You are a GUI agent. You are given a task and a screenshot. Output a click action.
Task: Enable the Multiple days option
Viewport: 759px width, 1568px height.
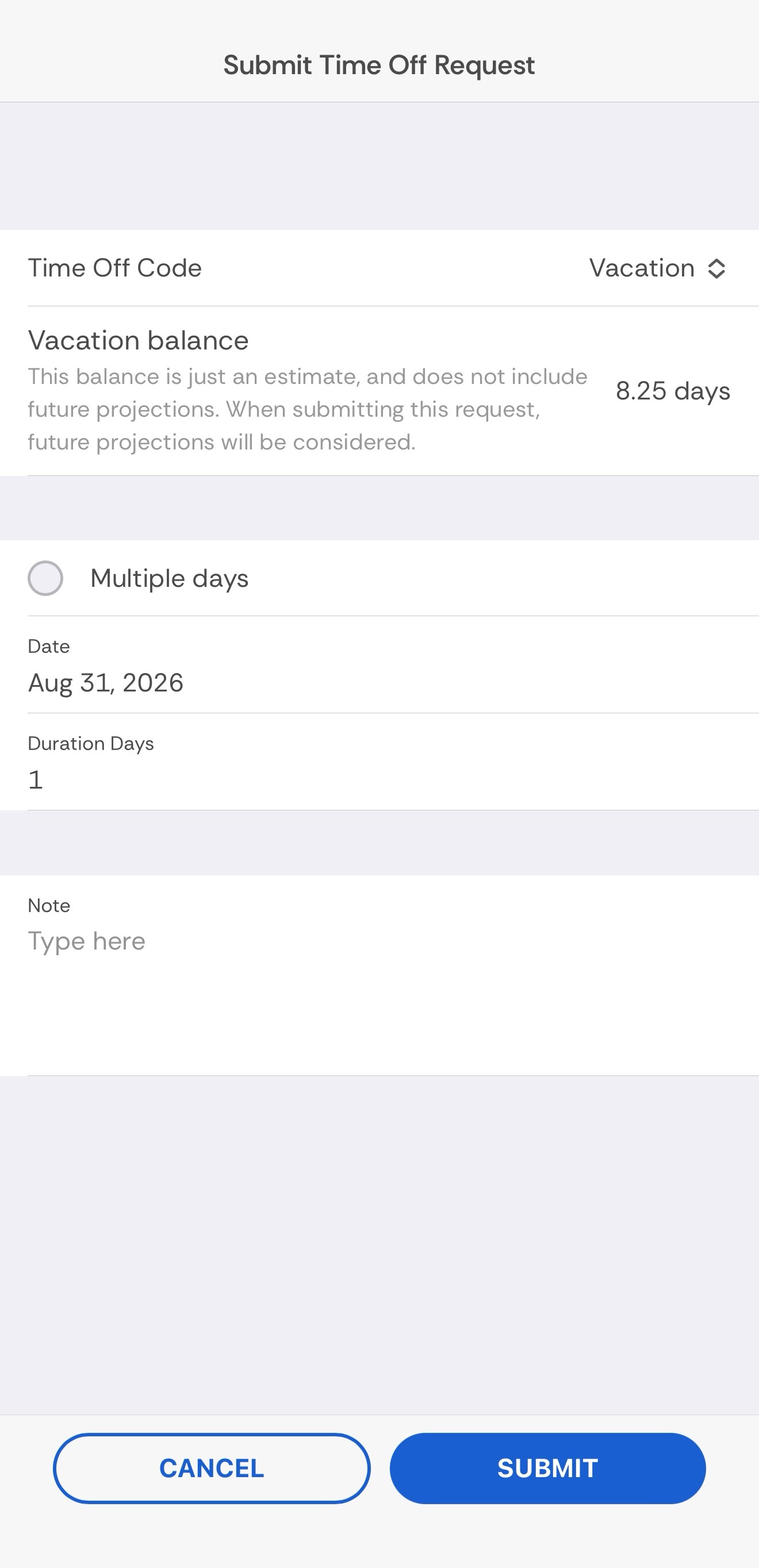[45, 578]
